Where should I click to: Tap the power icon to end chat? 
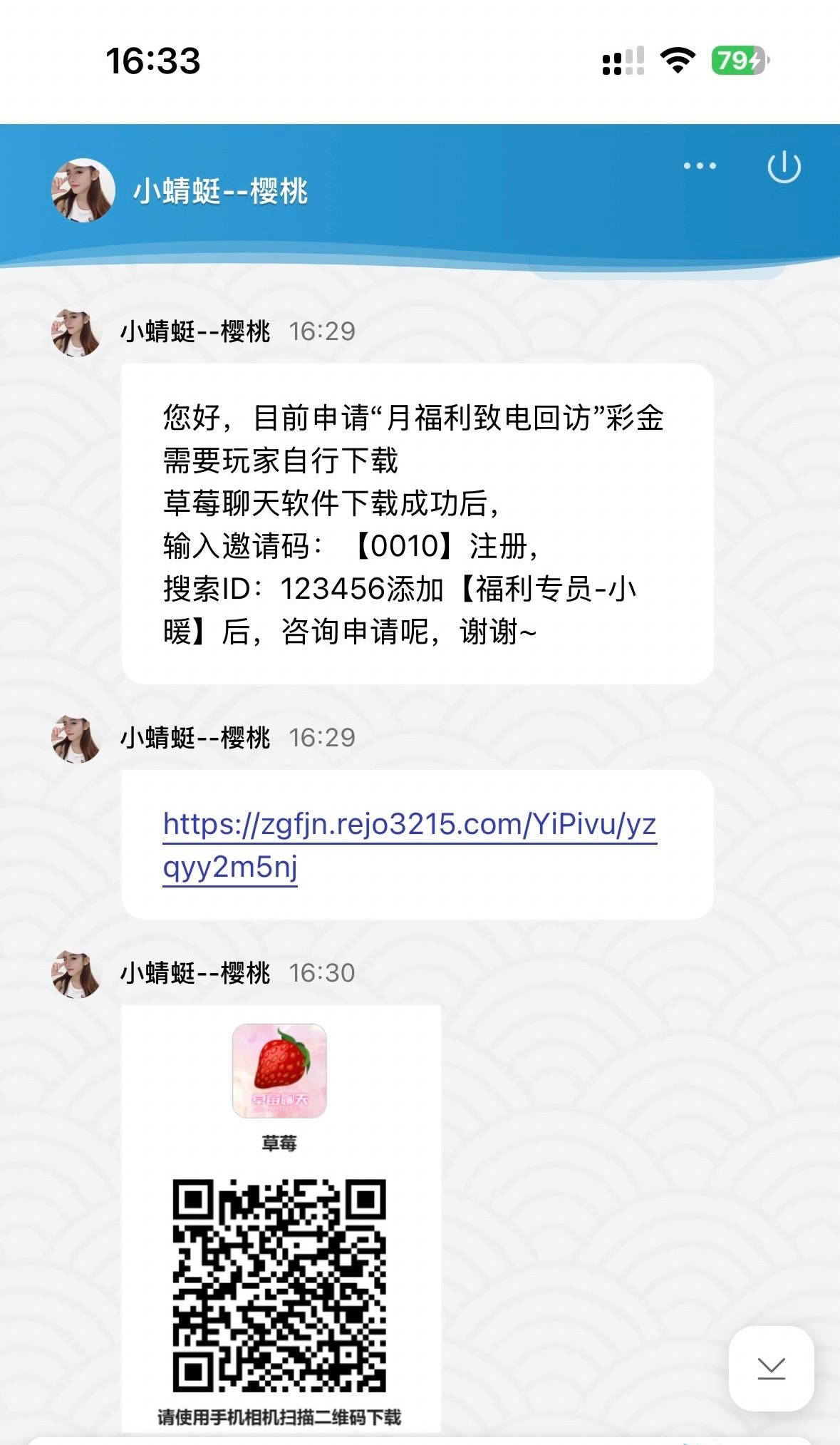784,168
